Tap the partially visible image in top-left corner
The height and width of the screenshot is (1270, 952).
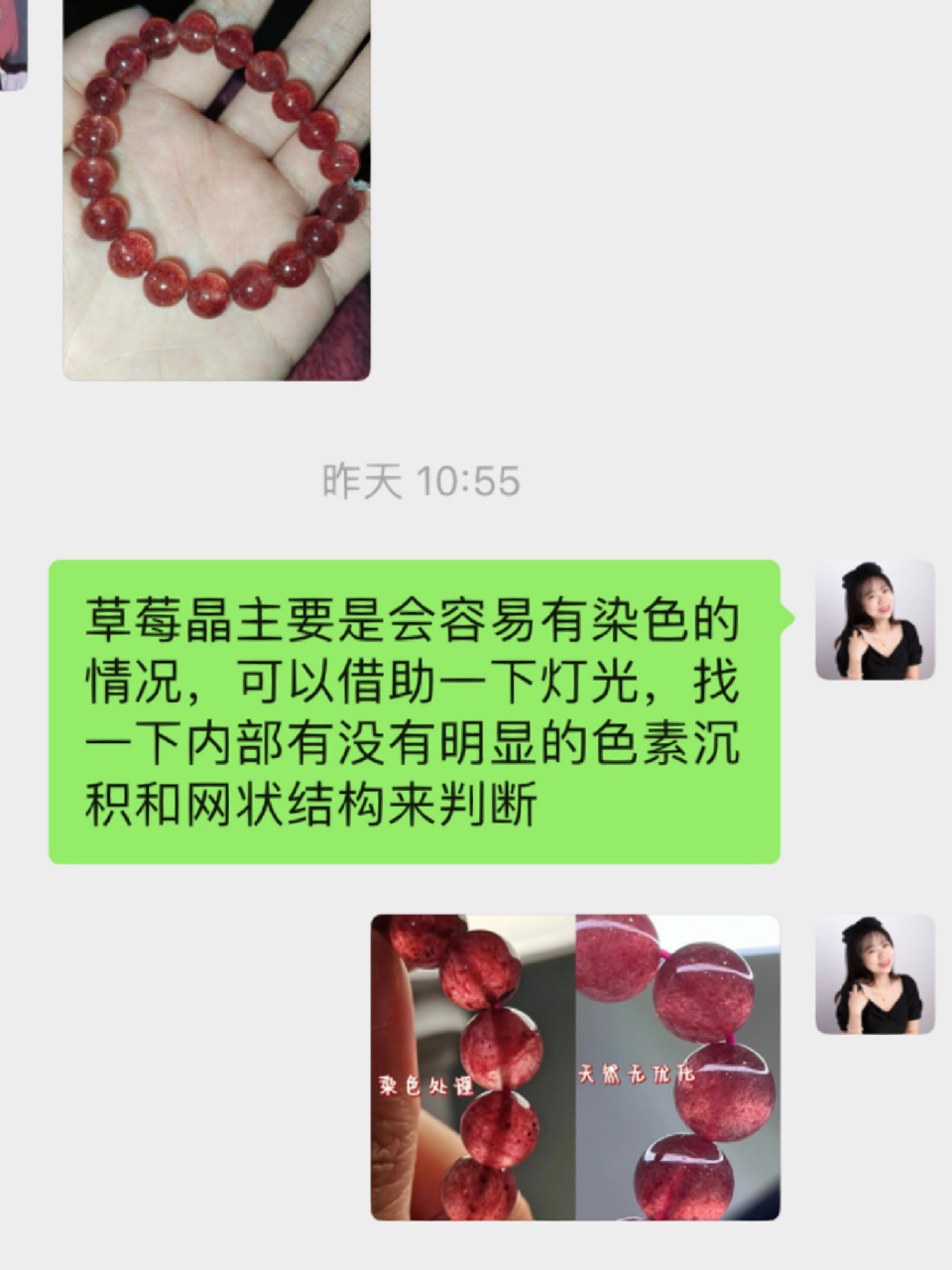point(15,45)
